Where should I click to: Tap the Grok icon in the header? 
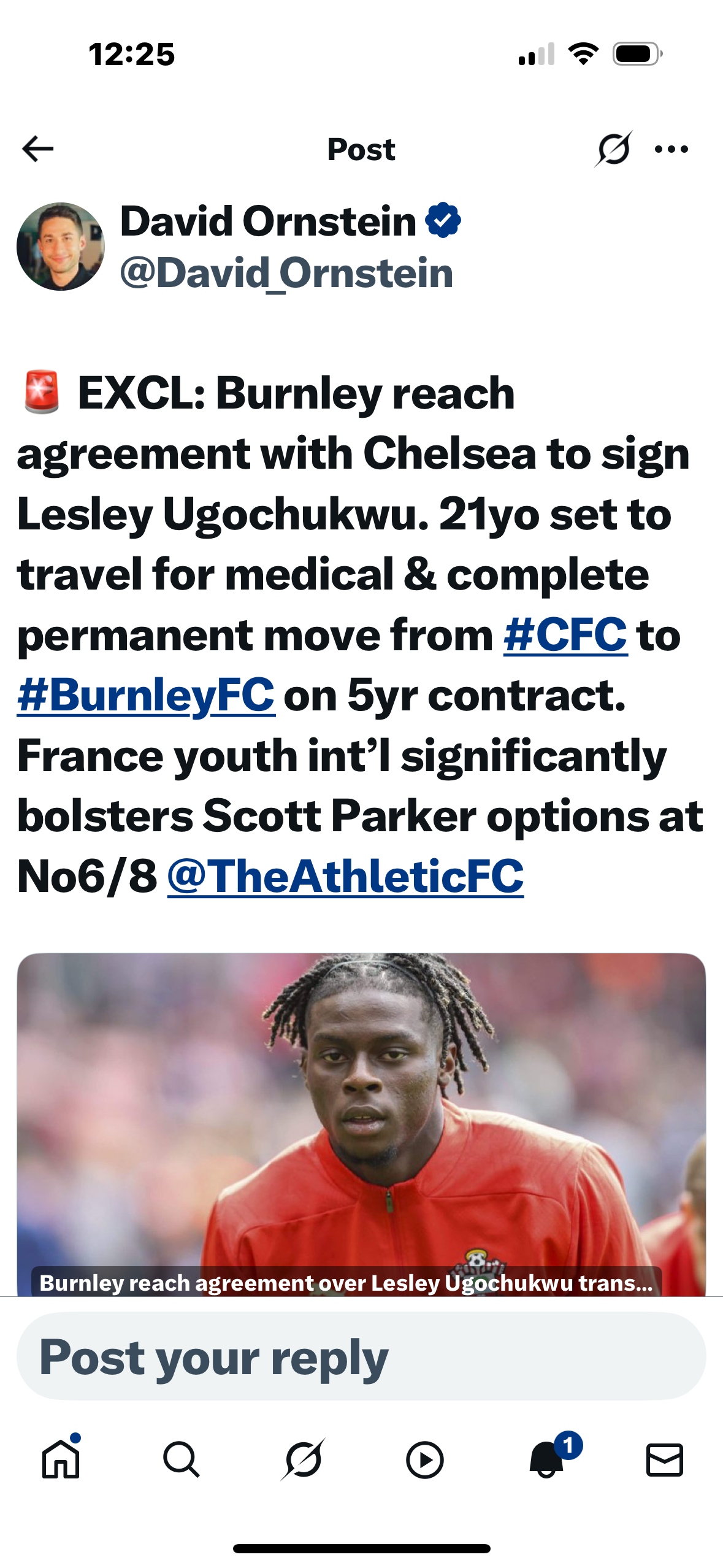613,149
